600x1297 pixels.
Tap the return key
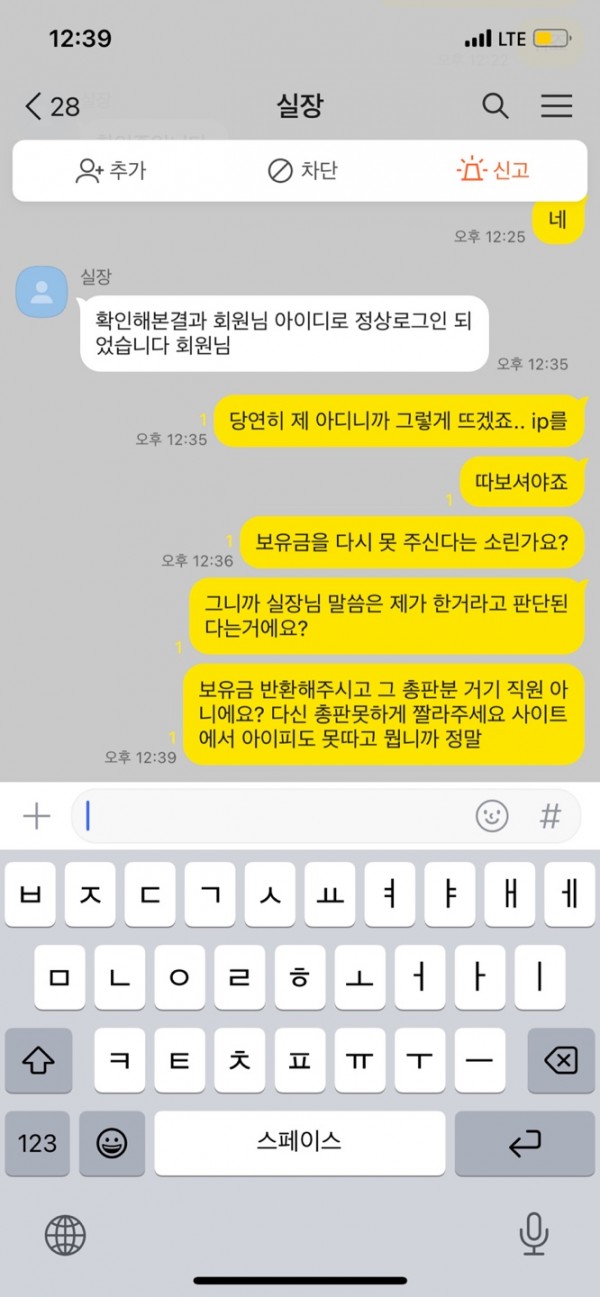(x=525, y=1143)
